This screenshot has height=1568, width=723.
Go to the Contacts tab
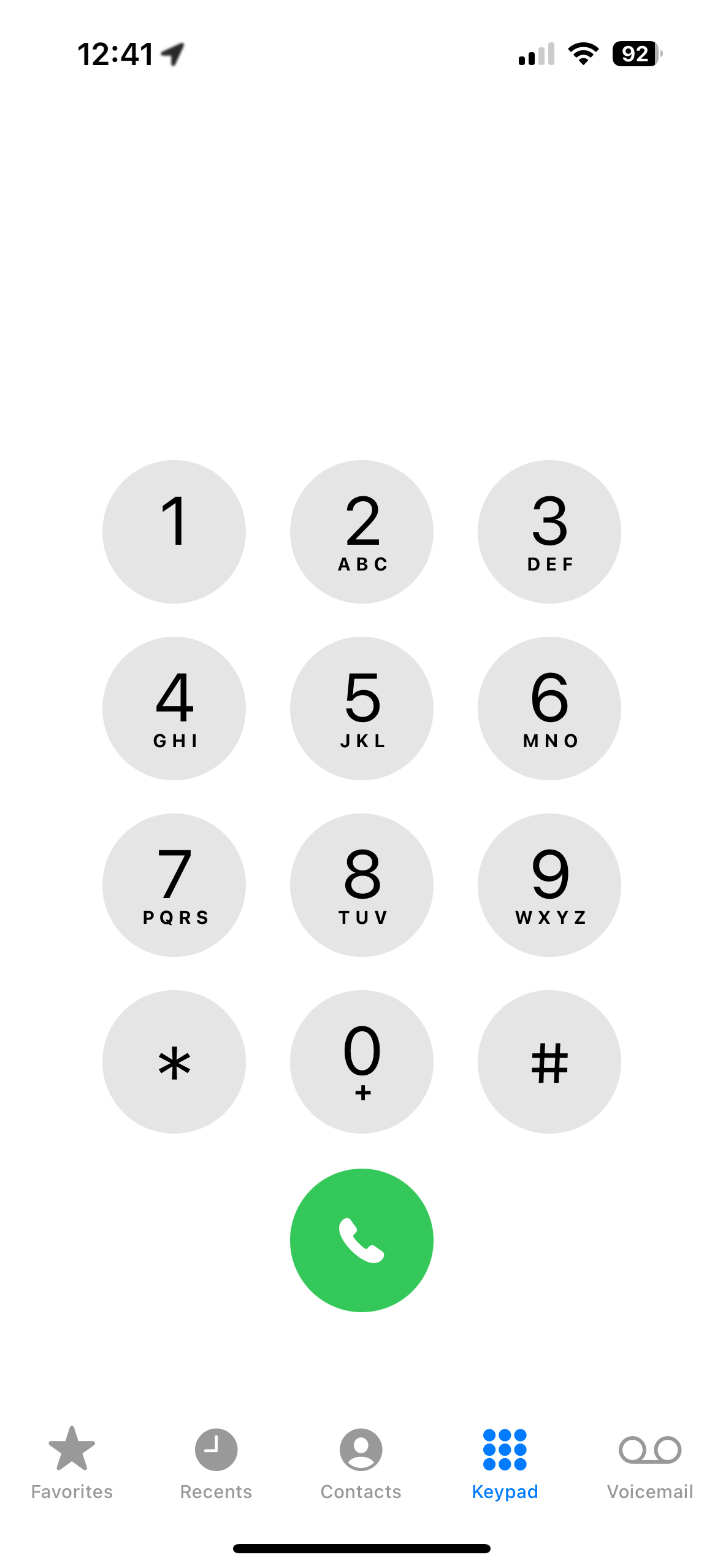coord(361,1462)
